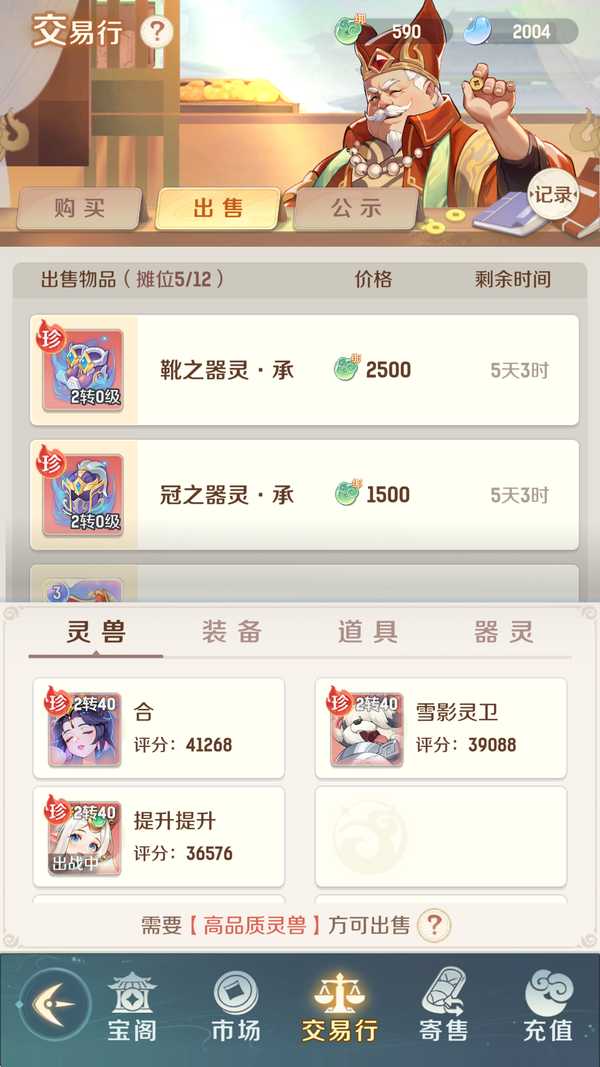
Task: Select the 出售 tab
Action: [x=218, y=208]
